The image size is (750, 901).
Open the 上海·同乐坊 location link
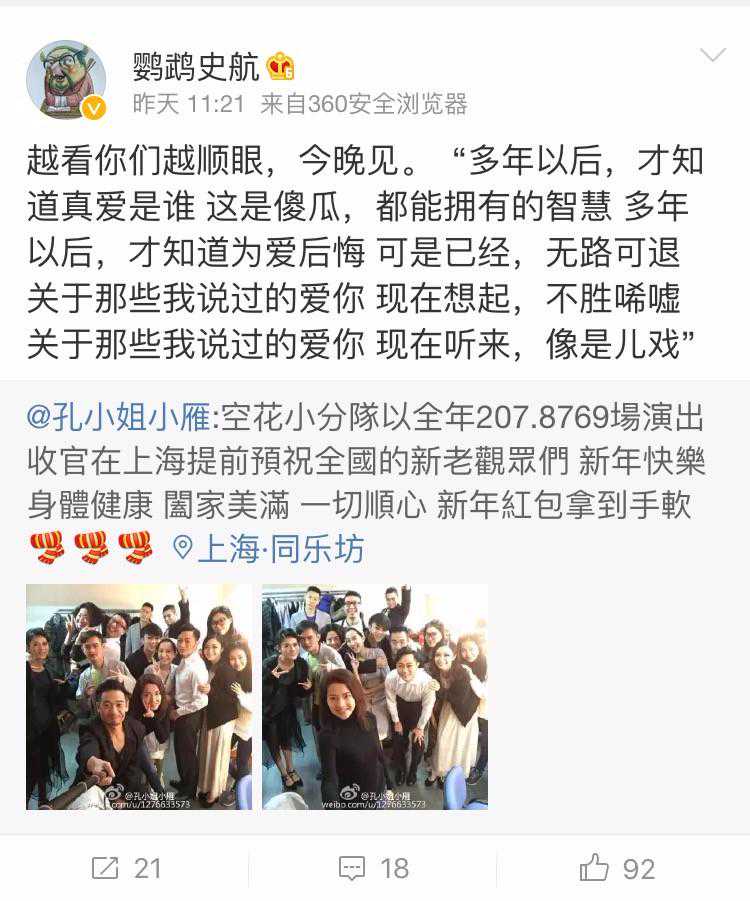(269, 548)
